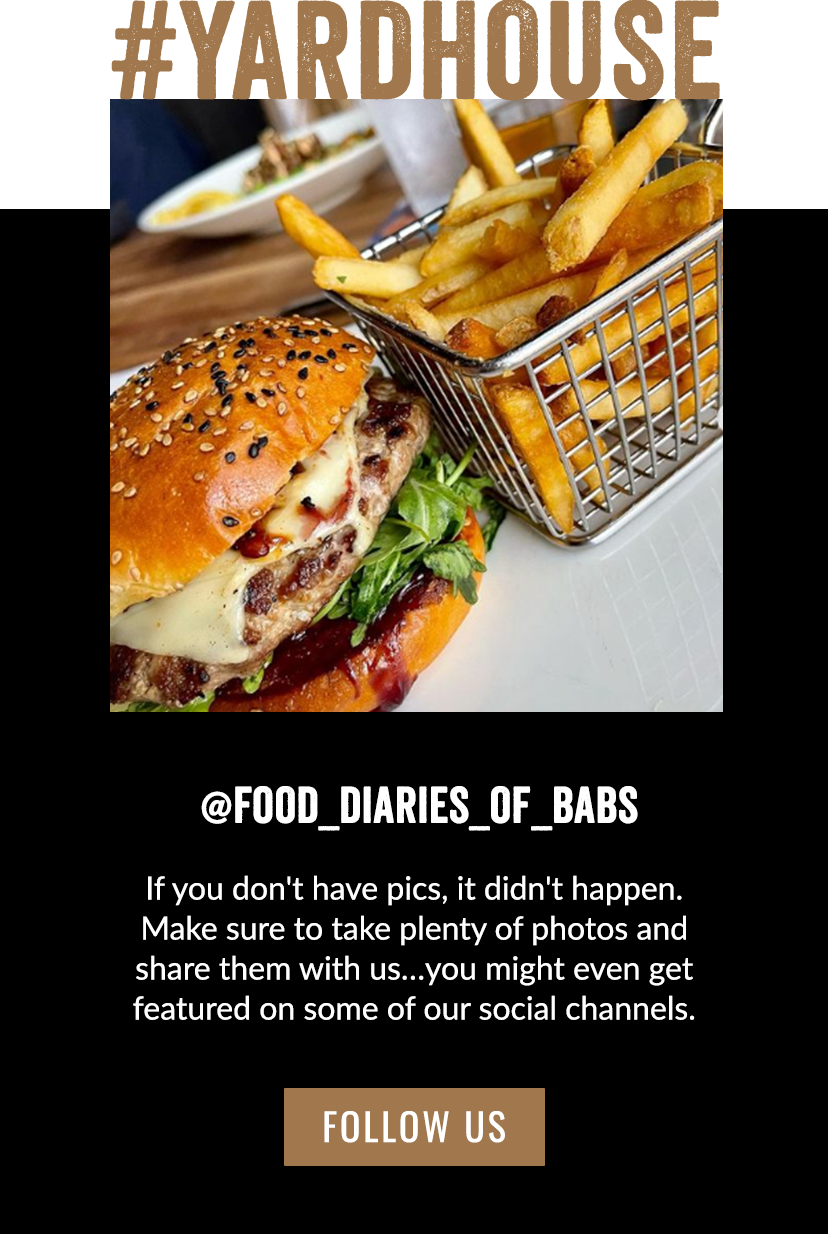Tap the Follow Us button
The image size is (828, 1234).
414,1127
